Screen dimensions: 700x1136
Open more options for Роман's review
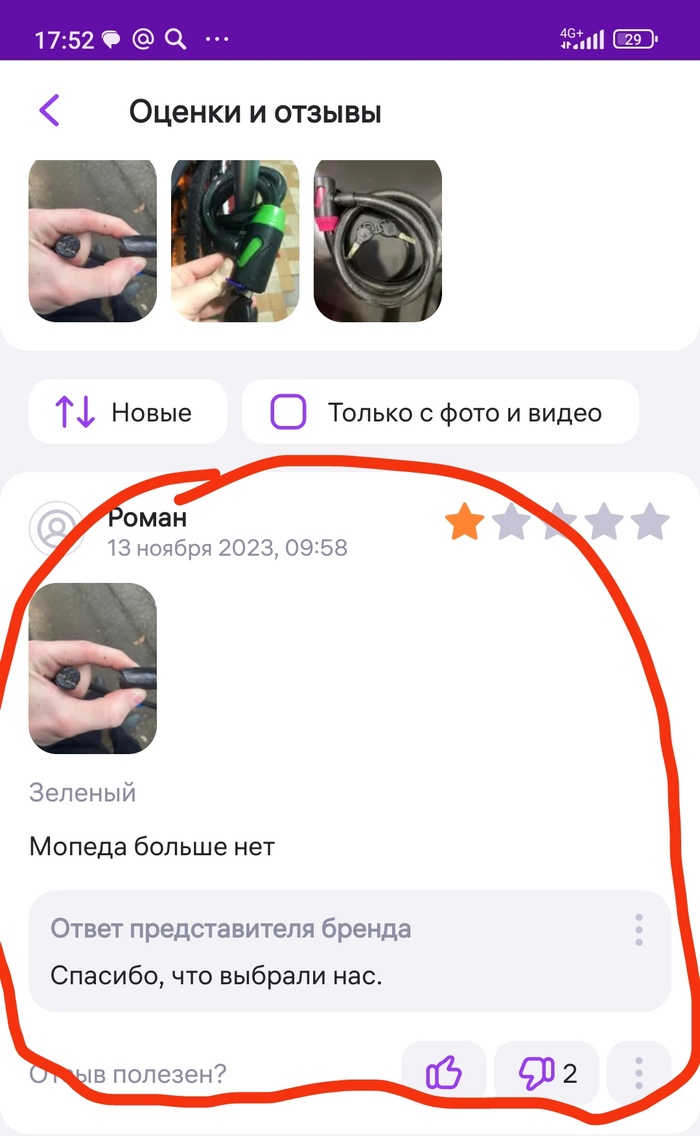tap(638, 1074)
